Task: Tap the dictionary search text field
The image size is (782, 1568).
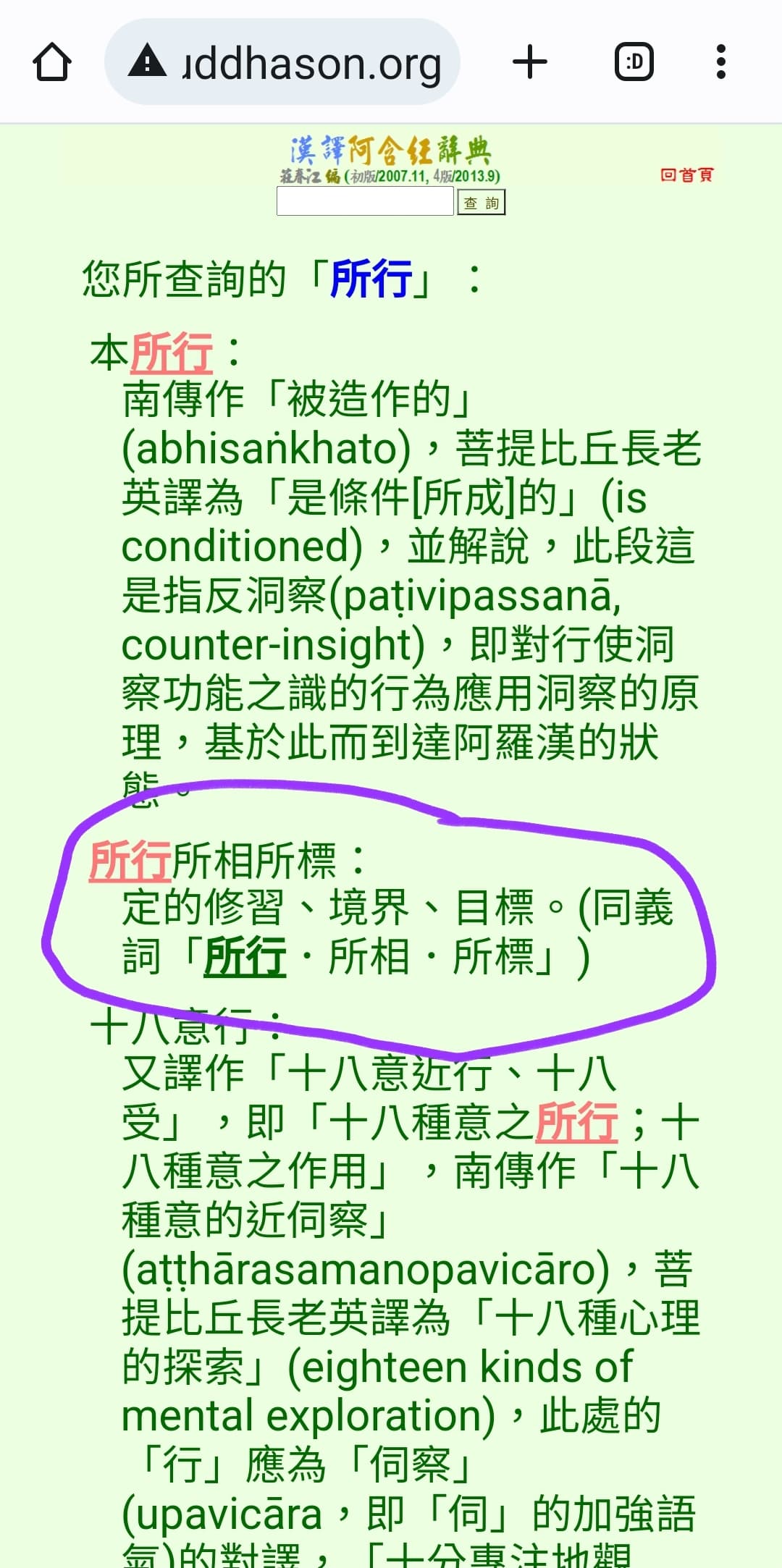Action: tap(365, 201)
